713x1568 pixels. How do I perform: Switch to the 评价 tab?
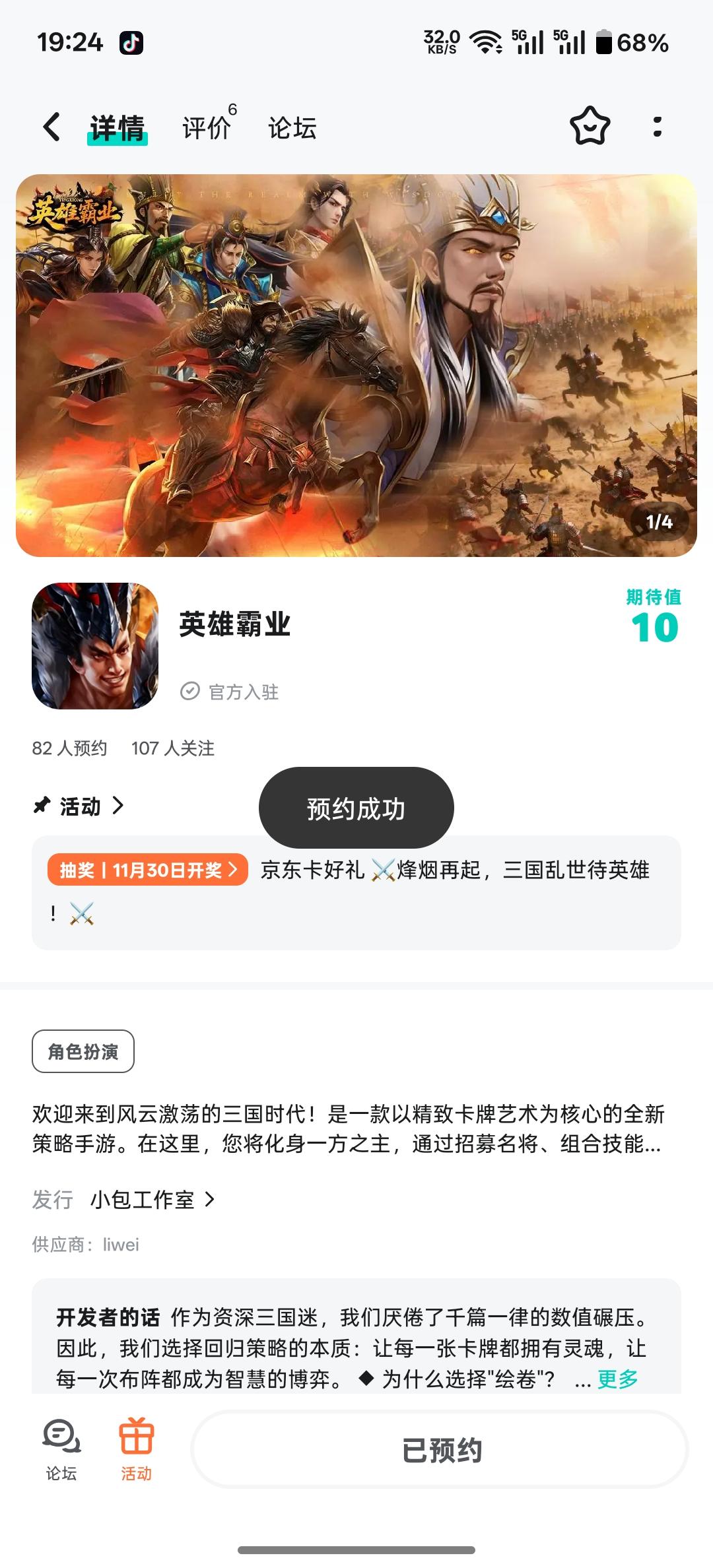pos(205,127)
